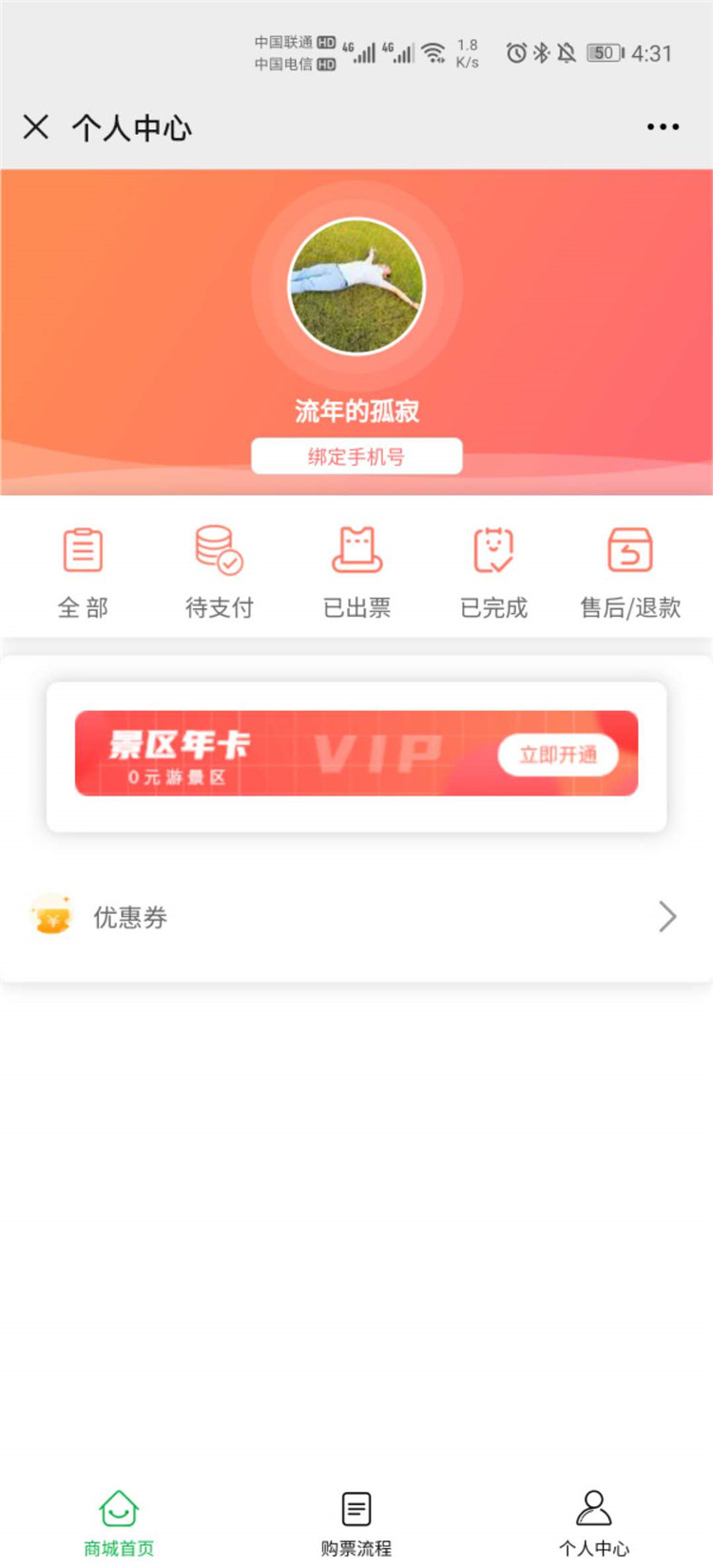The width and height of the screenshot is (713, 1568).
Task: Select the 待支付 orders icon
Action: tap(219, 549)
